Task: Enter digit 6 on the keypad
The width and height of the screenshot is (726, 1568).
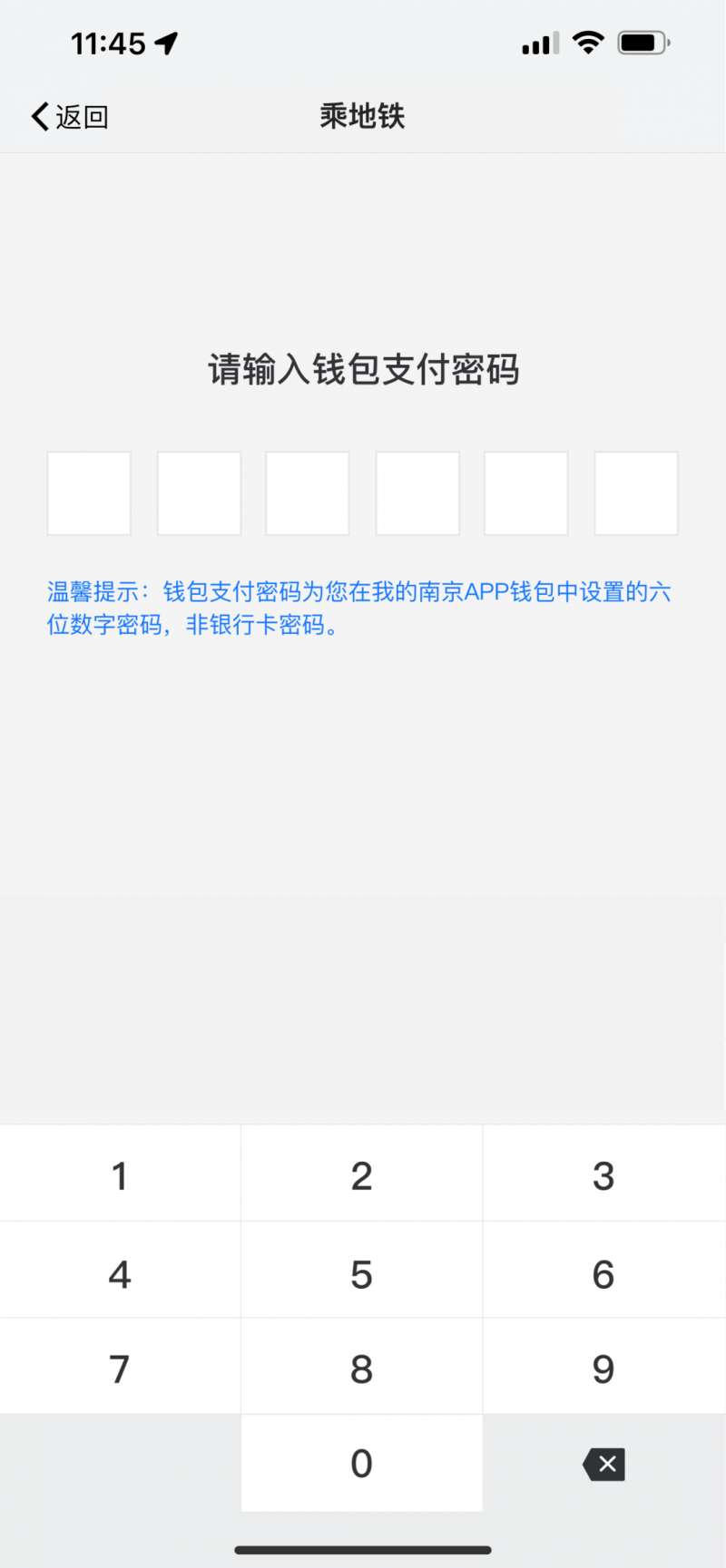Action: 603,1273
